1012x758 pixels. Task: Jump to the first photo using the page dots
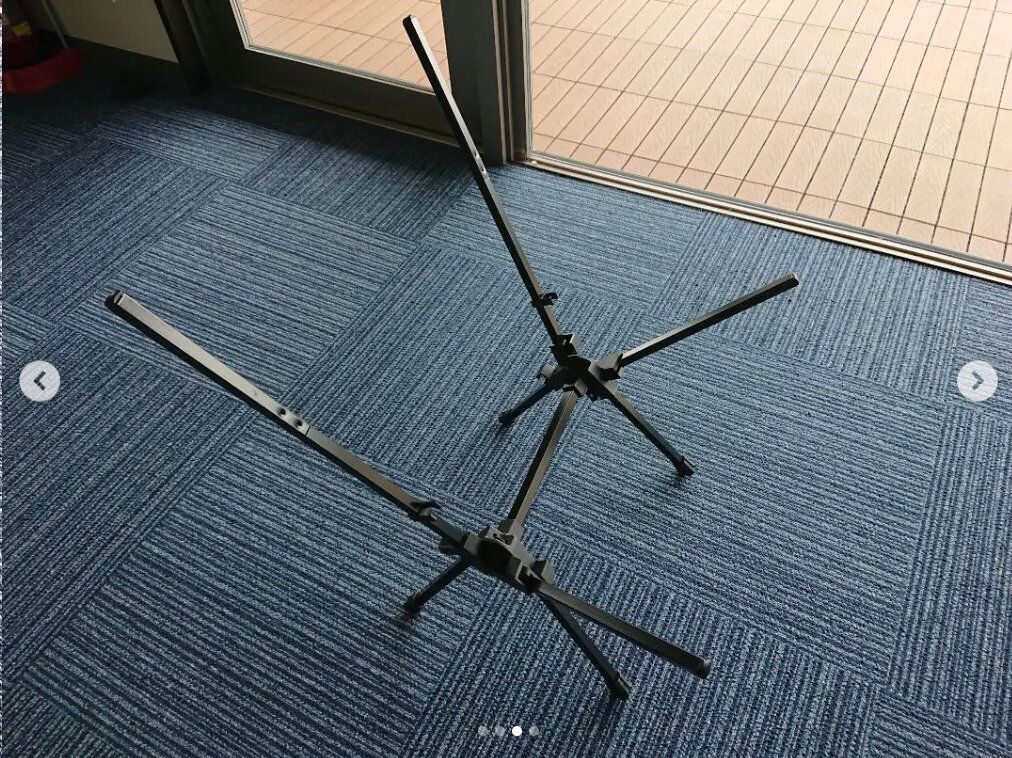(x=483, y=731)
